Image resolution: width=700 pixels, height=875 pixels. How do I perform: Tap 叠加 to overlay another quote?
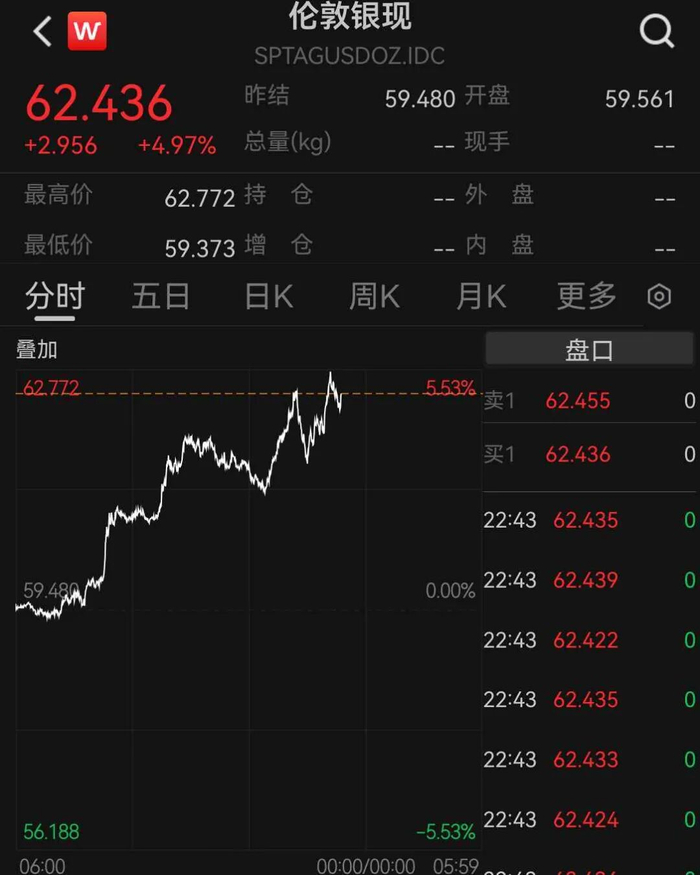[36, 350]
